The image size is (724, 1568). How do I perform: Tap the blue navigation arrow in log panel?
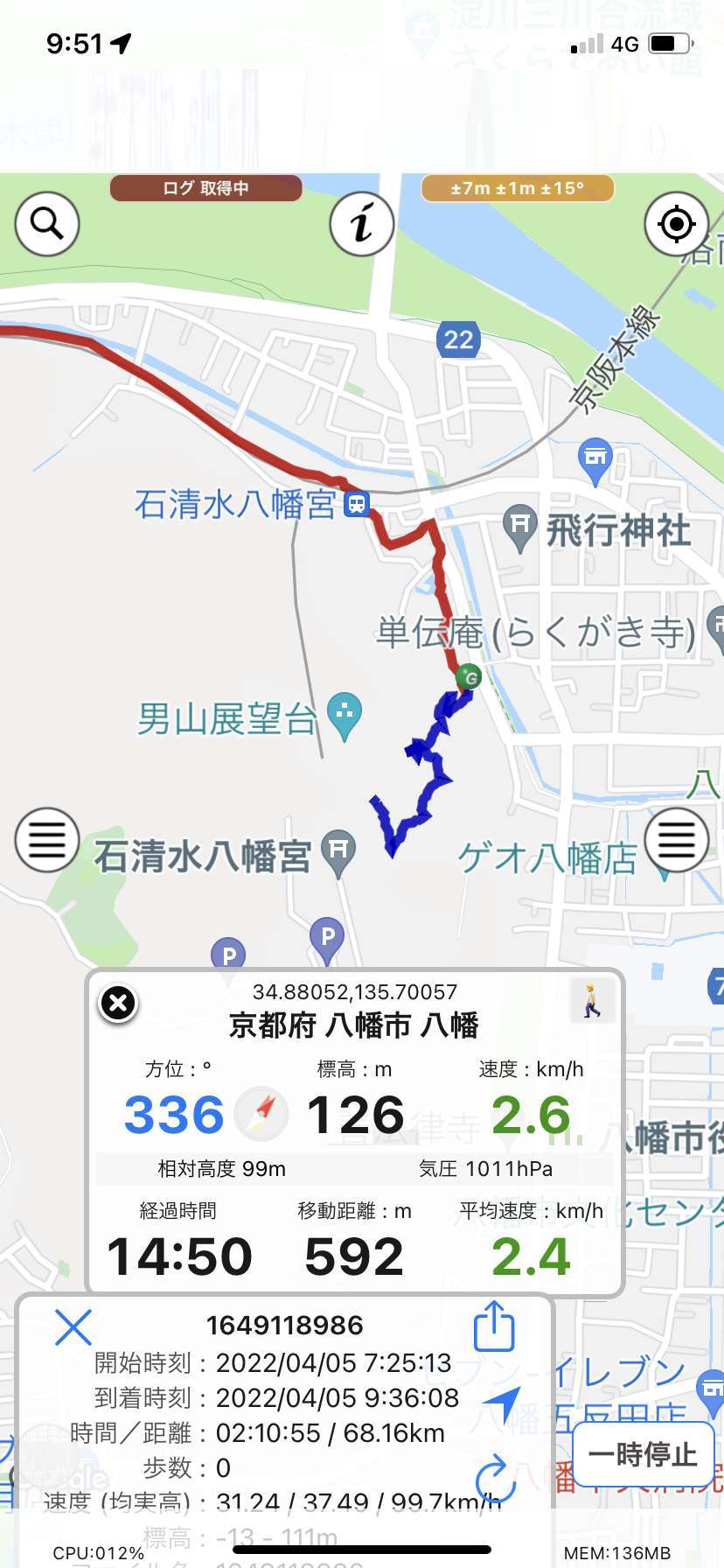tap(502, 1404)
